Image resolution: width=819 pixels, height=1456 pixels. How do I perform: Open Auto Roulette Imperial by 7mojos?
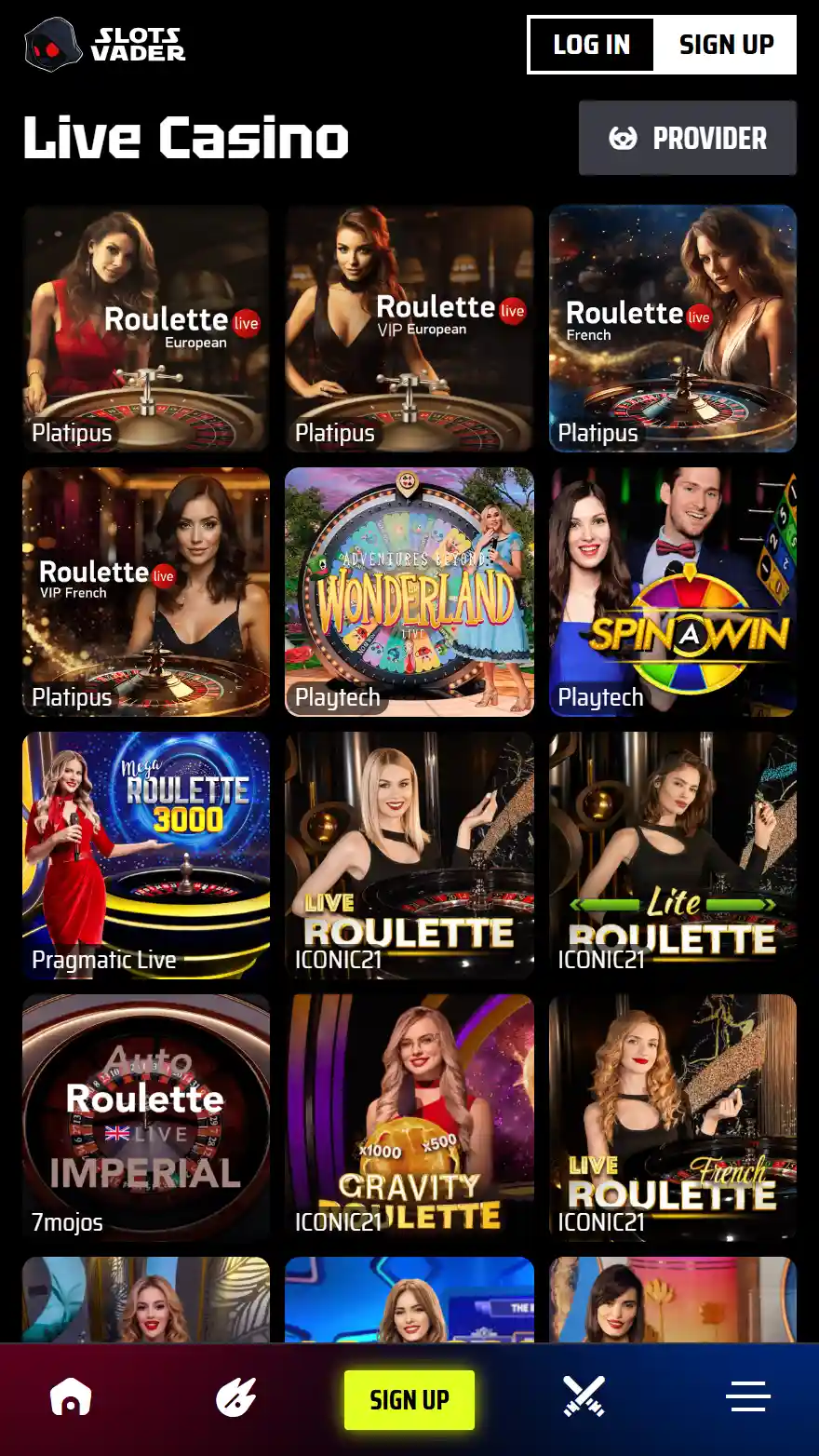(146, 1117)
